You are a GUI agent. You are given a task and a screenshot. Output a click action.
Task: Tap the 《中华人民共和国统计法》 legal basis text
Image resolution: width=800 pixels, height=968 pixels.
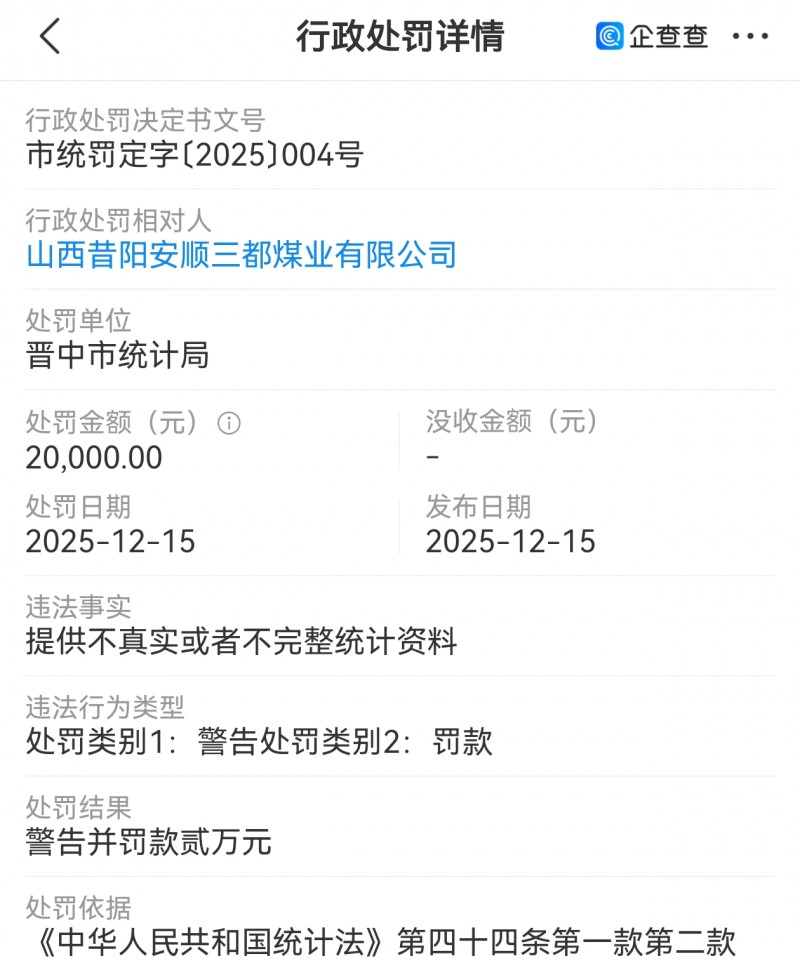pyautogui.click(x=383, y=940)
